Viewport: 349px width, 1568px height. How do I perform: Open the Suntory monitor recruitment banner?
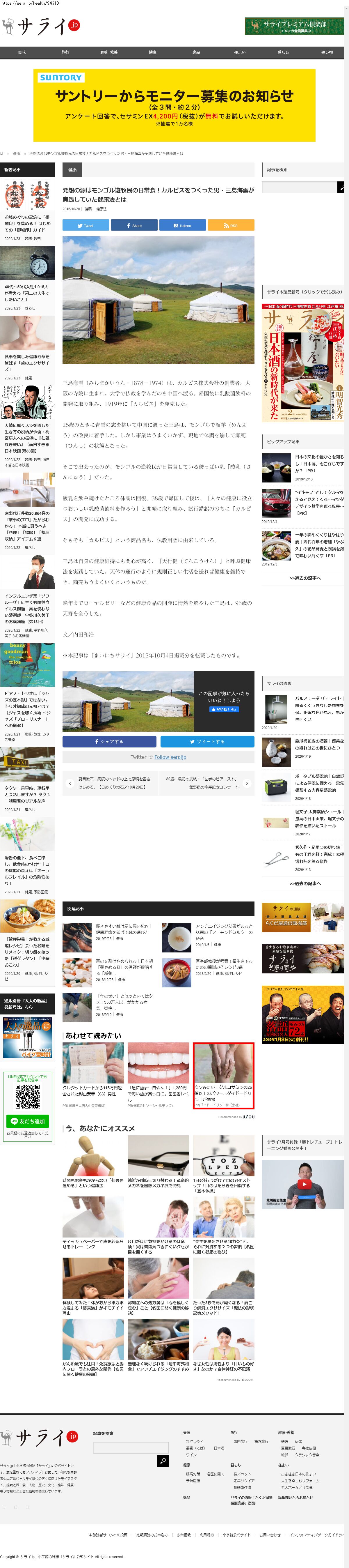(x=174, y=105)
